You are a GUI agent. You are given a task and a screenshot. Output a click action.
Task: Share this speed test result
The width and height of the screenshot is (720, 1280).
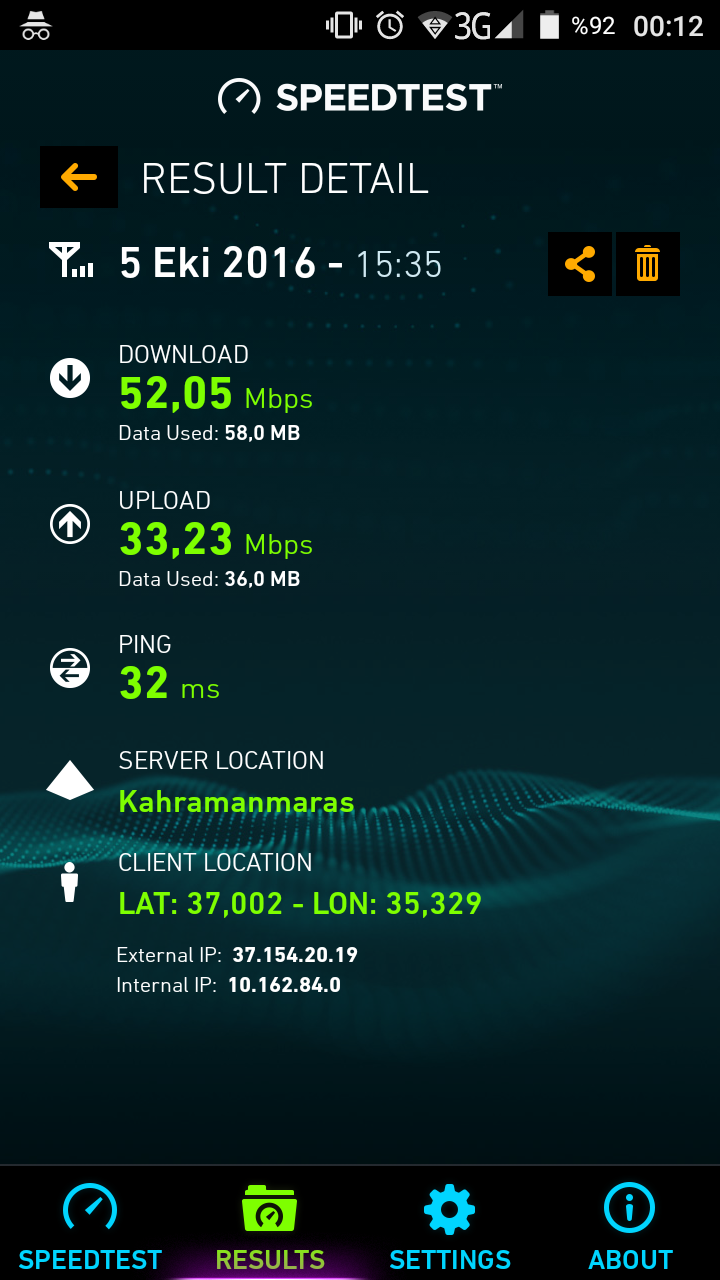[580, 264]
